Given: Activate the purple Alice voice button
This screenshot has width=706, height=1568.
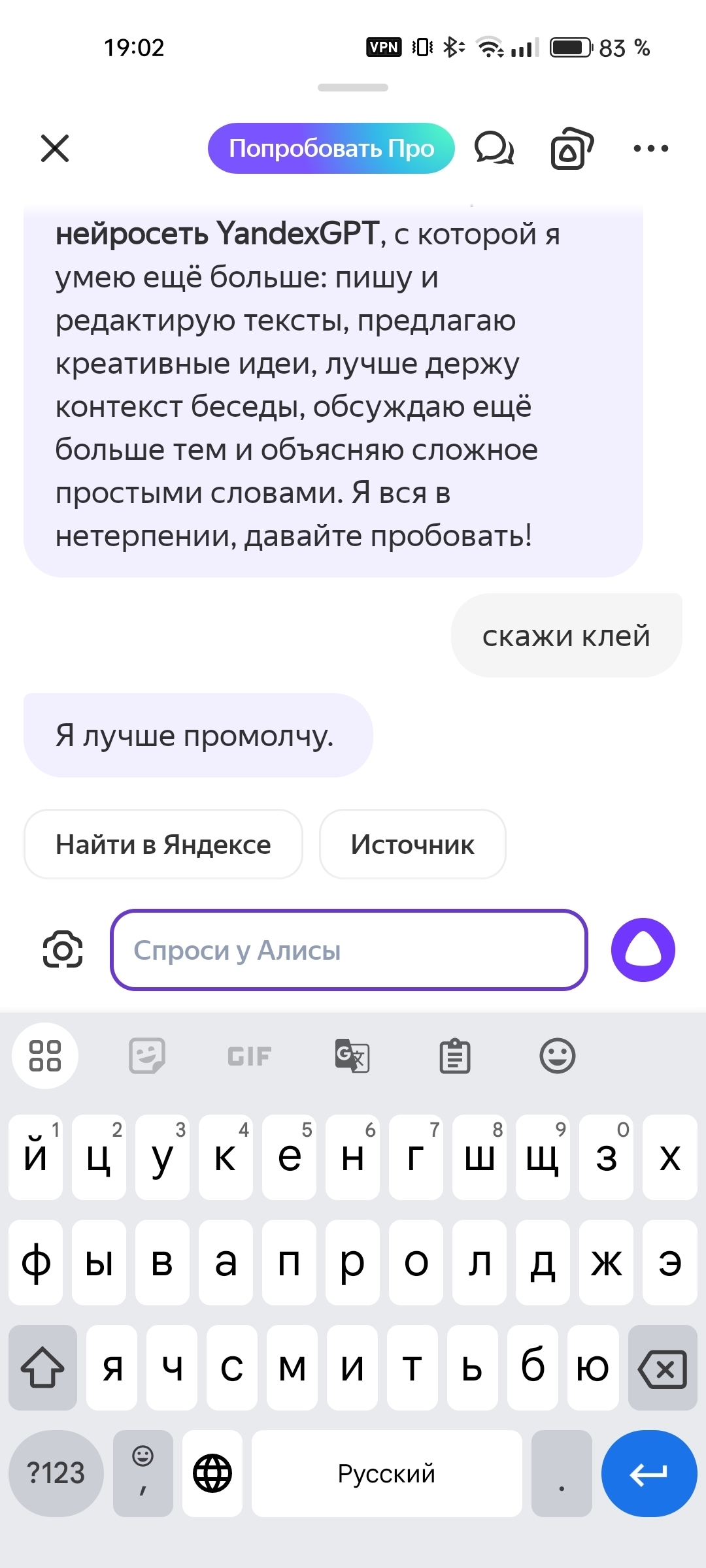Looking at the screenshot, I should point(643,950).
